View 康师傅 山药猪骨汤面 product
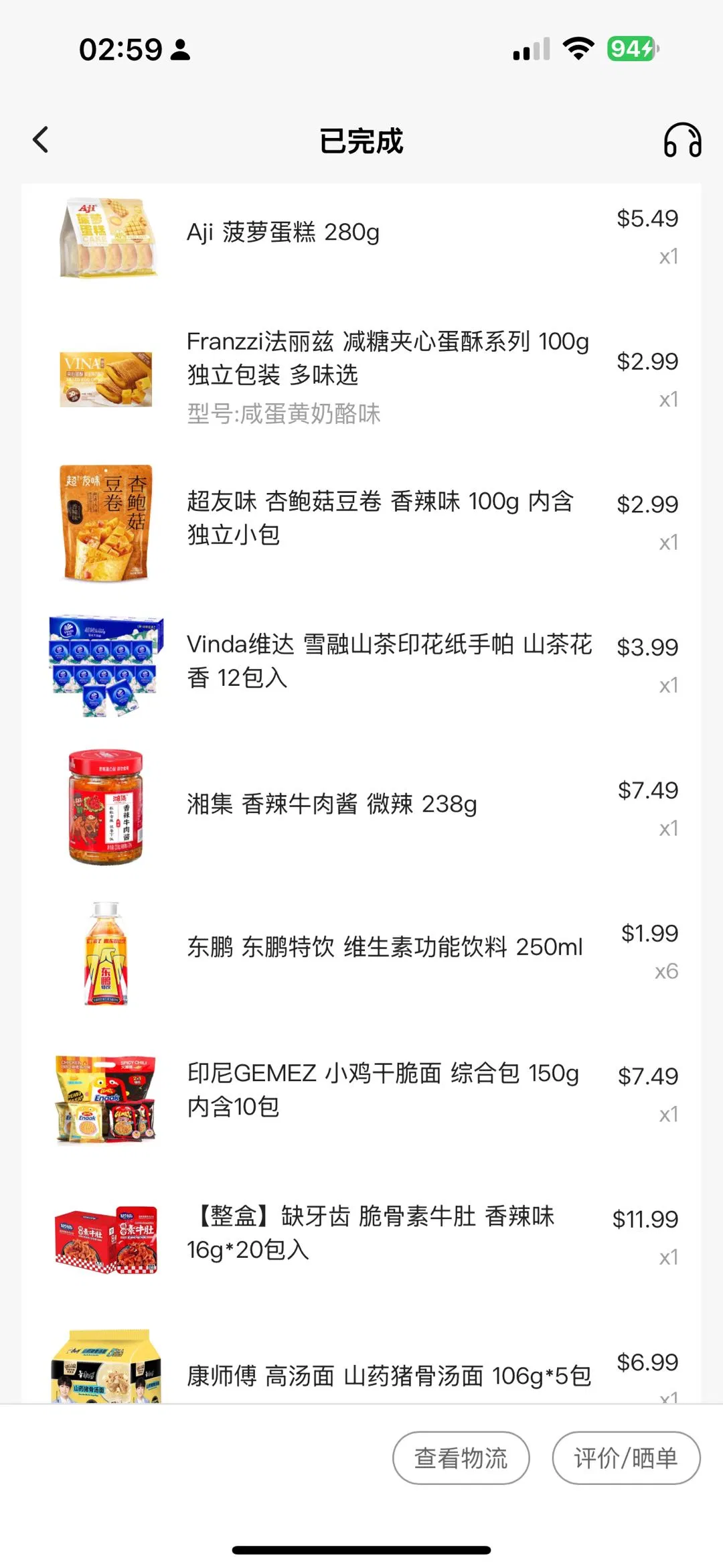 pos(388,1376)
